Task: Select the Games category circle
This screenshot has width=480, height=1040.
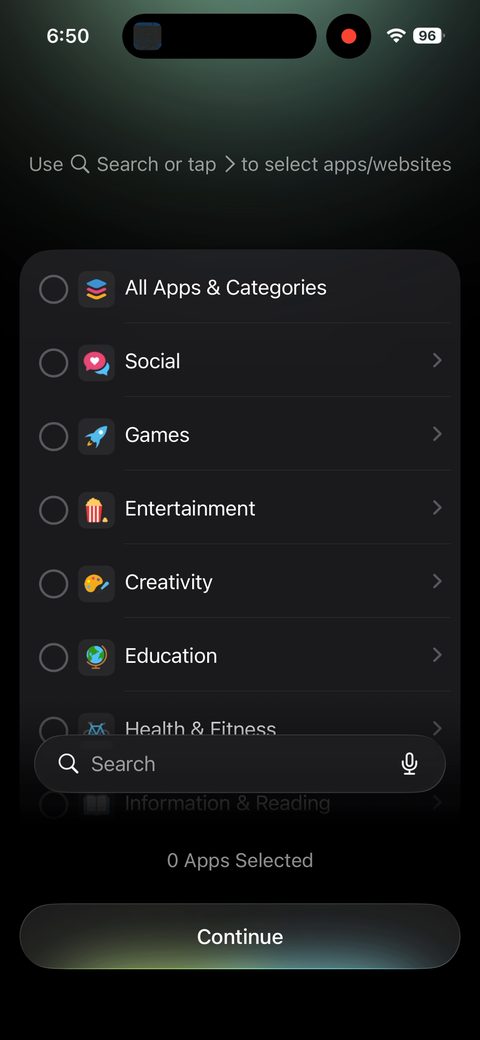Action: point(53,436)
